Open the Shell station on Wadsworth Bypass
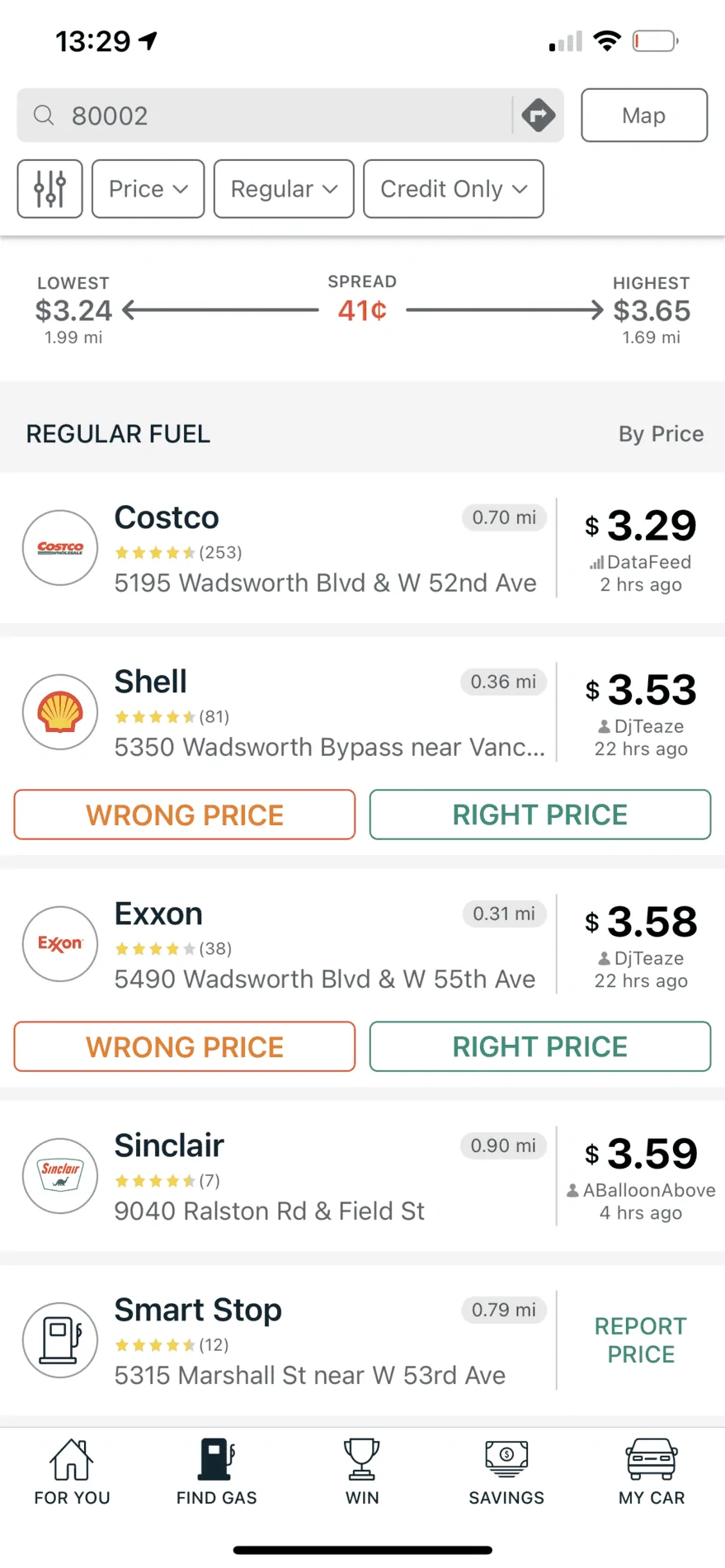This screenshot has height=1568, width=725. [362, 712]
